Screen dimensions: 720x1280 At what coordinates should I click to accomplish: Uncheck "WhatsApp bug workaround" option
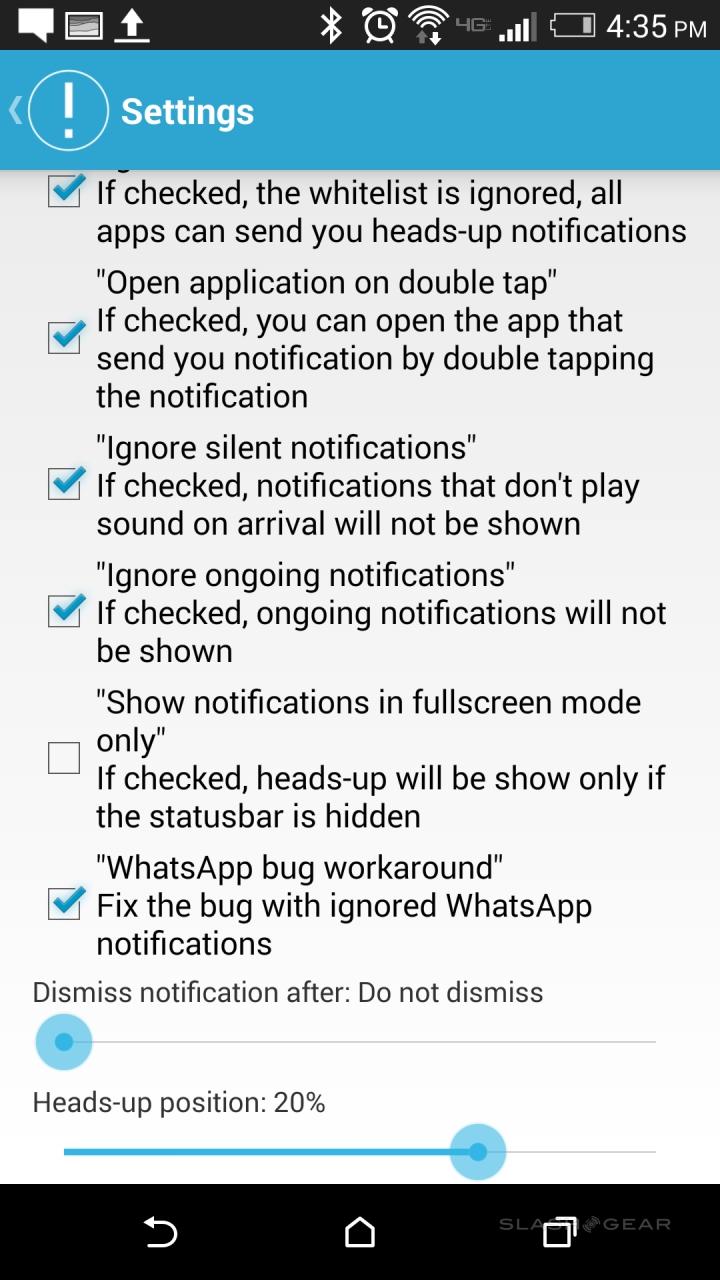point(65,905)
